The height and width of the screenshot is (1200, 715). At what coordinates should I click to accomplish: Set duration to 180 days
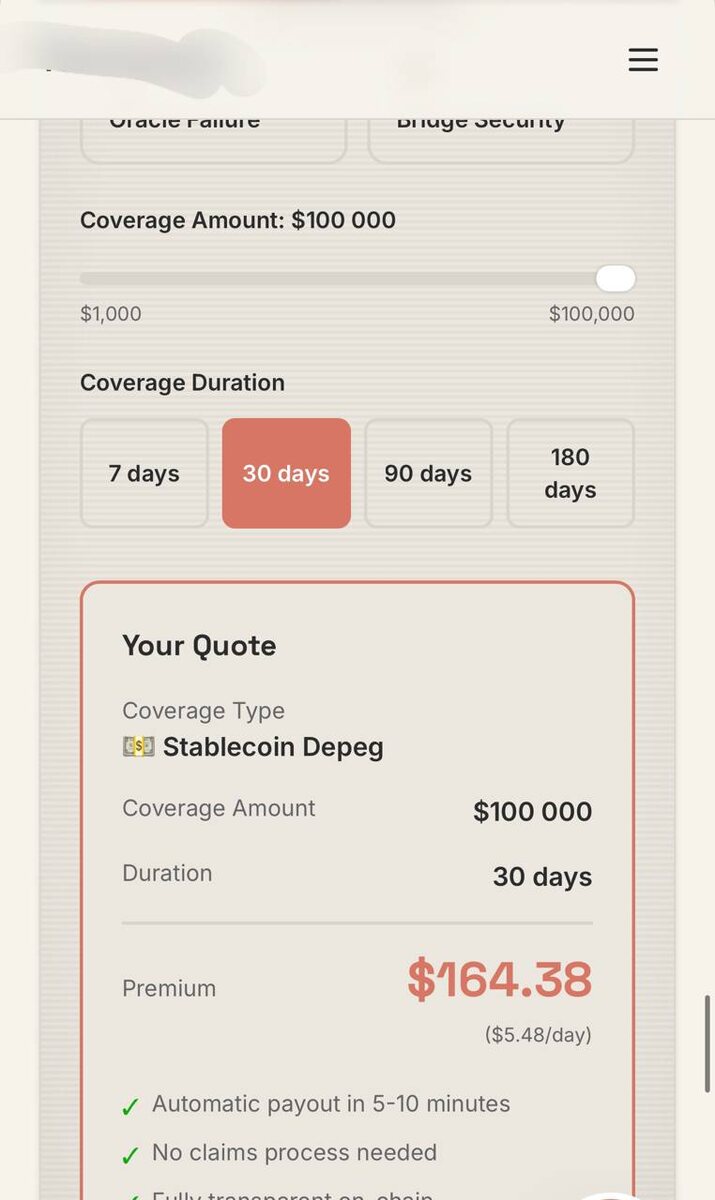click(x=570, y=473)
